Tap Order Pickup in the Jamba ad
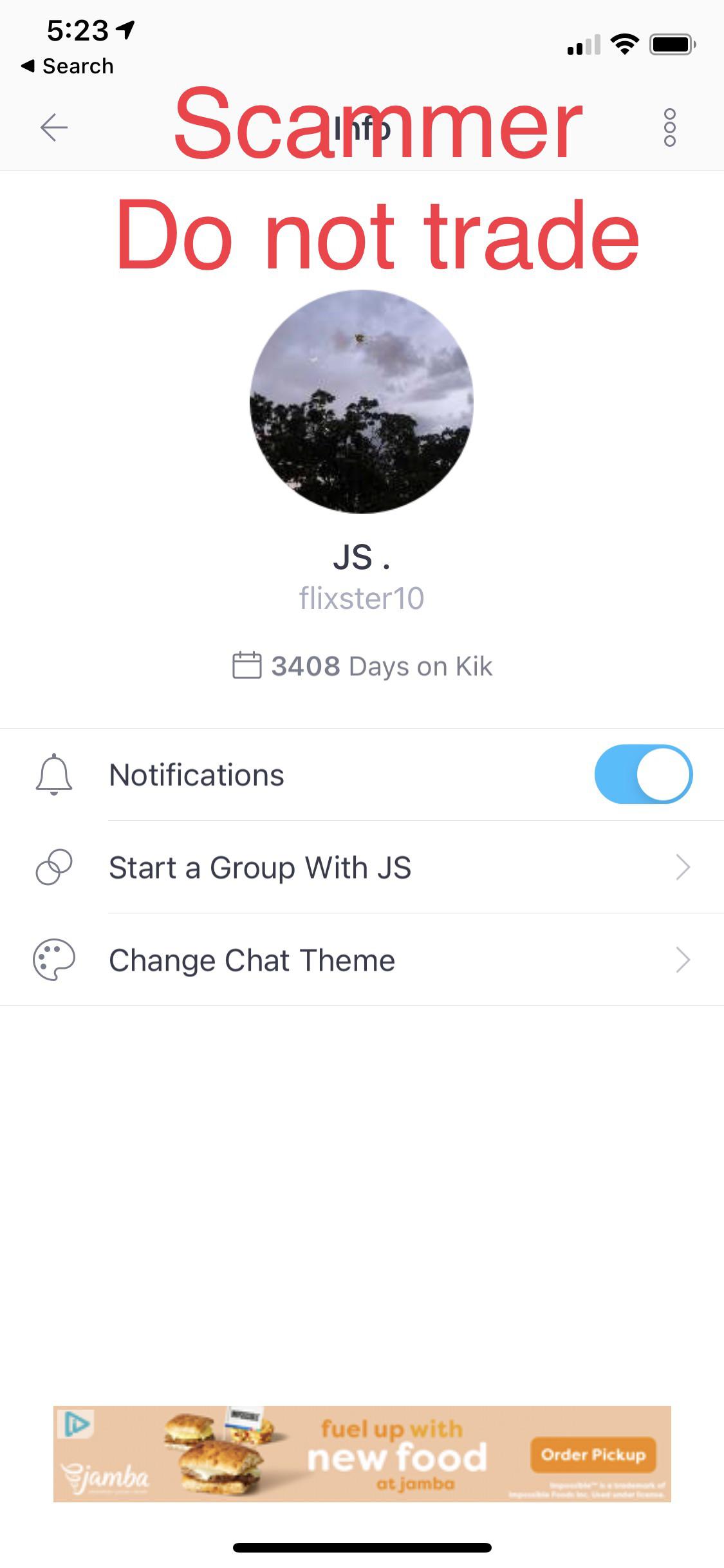 593,1455
